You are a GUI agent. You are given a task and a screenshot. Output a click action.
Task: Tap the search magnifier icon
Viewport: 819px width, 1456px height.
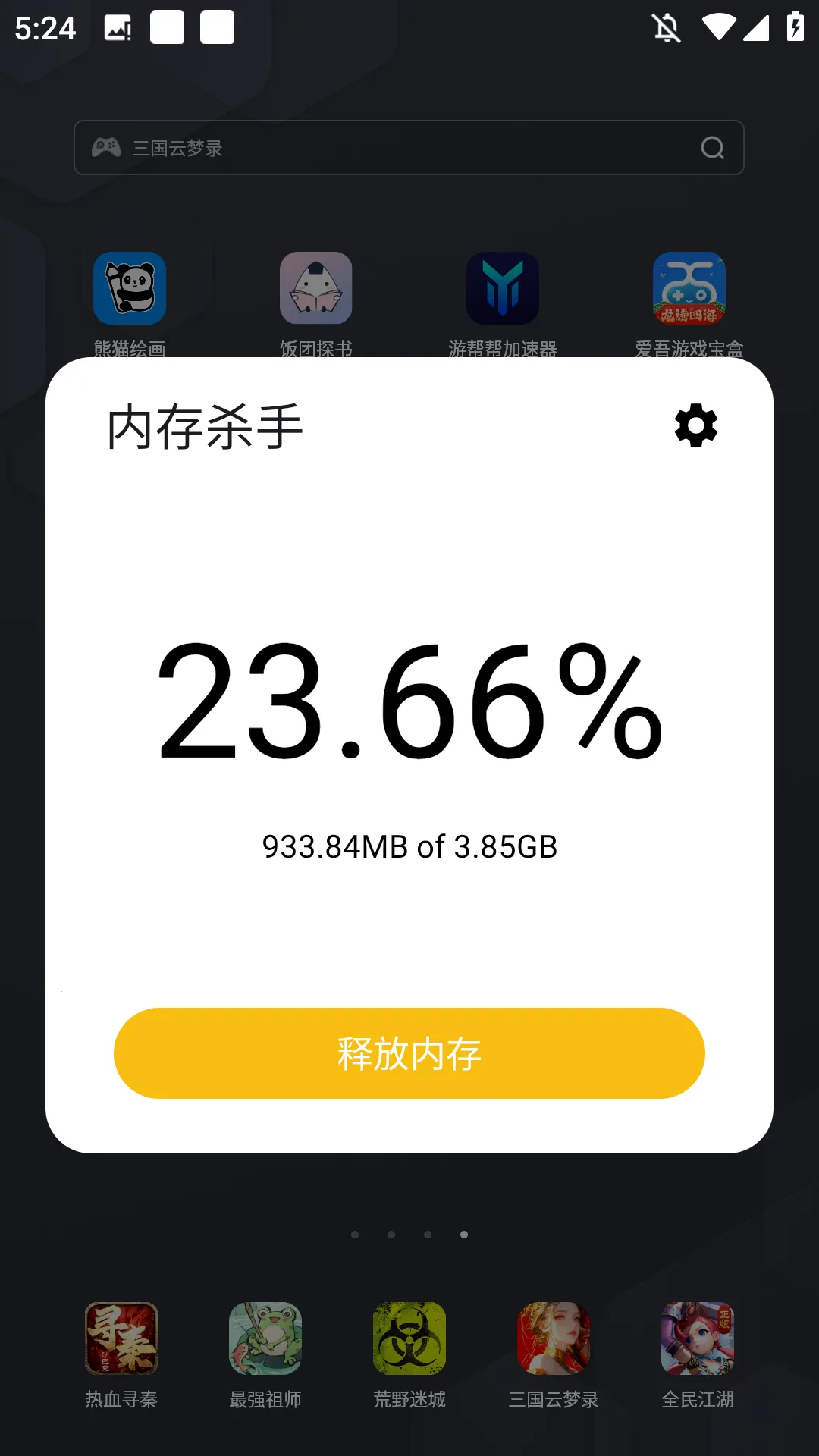(x=712, y=148)
